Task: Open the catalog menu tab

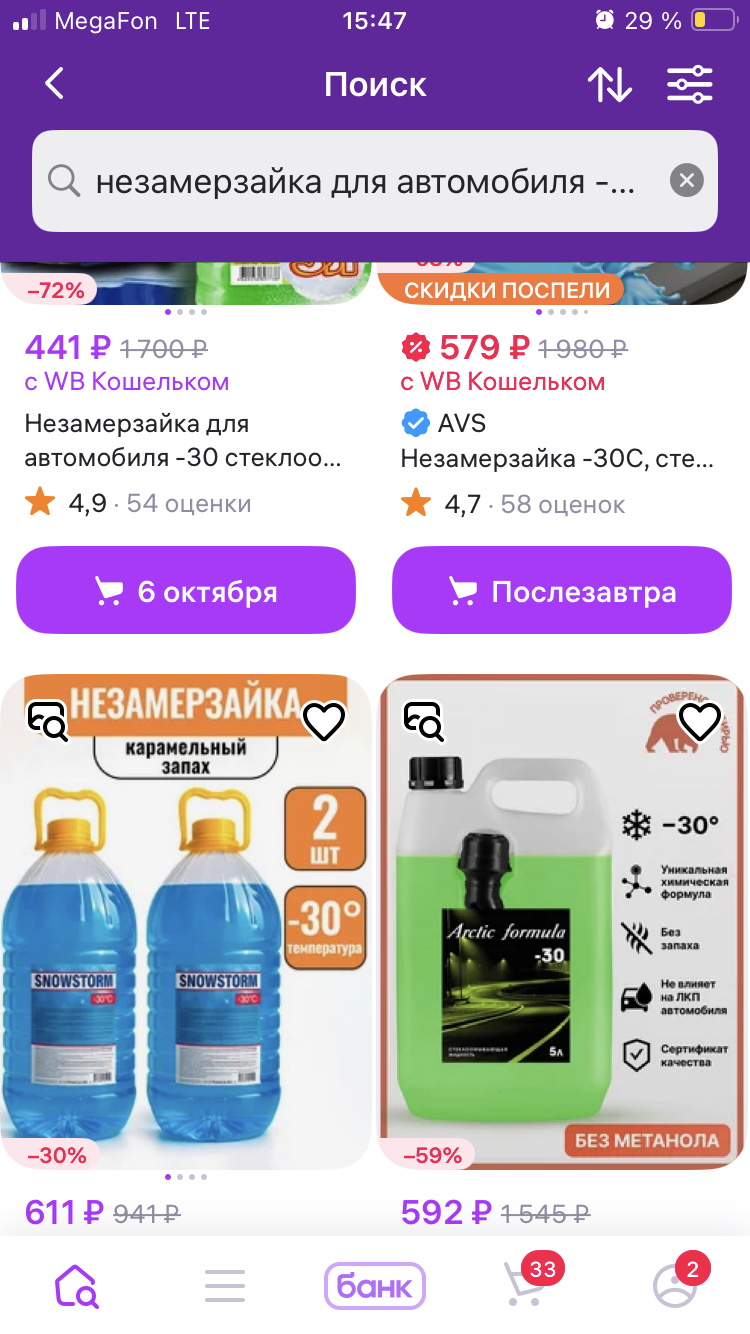Action: click(x=225, y=1285)
